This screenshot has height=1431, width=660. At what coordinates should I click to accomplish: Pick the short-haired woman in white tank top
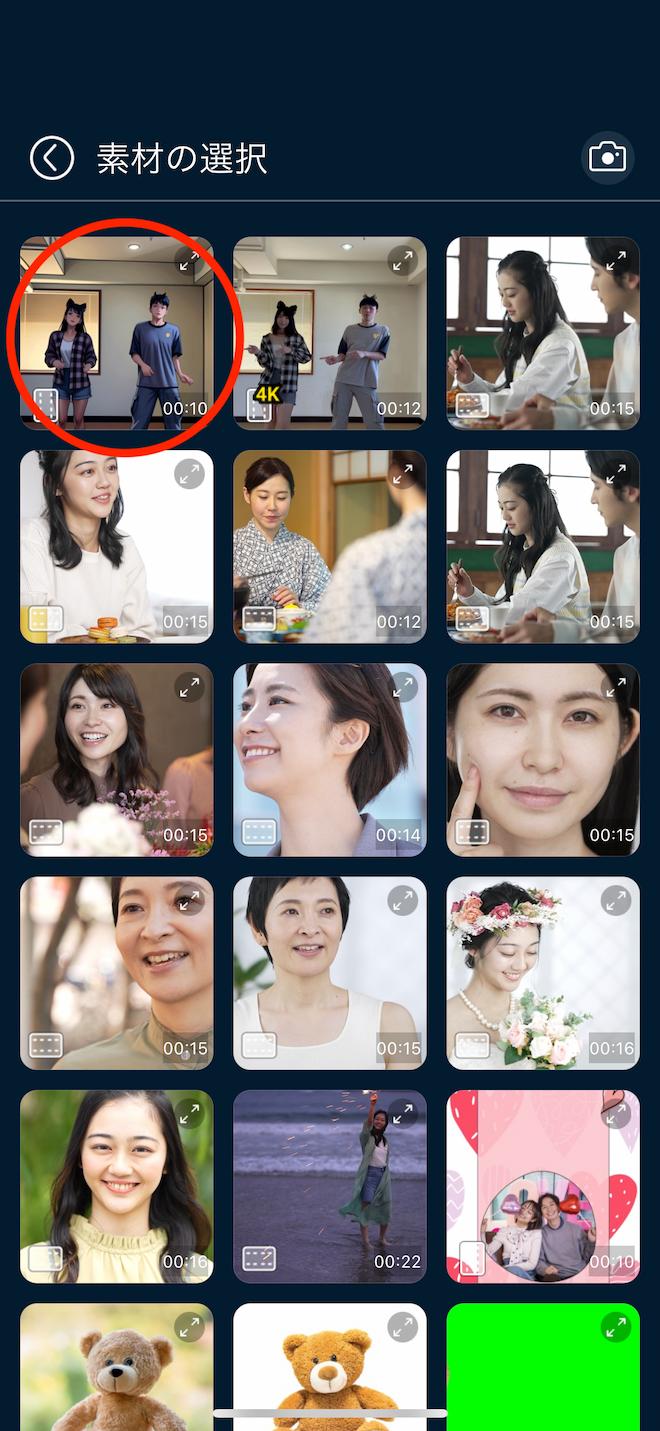pos(329,973)
